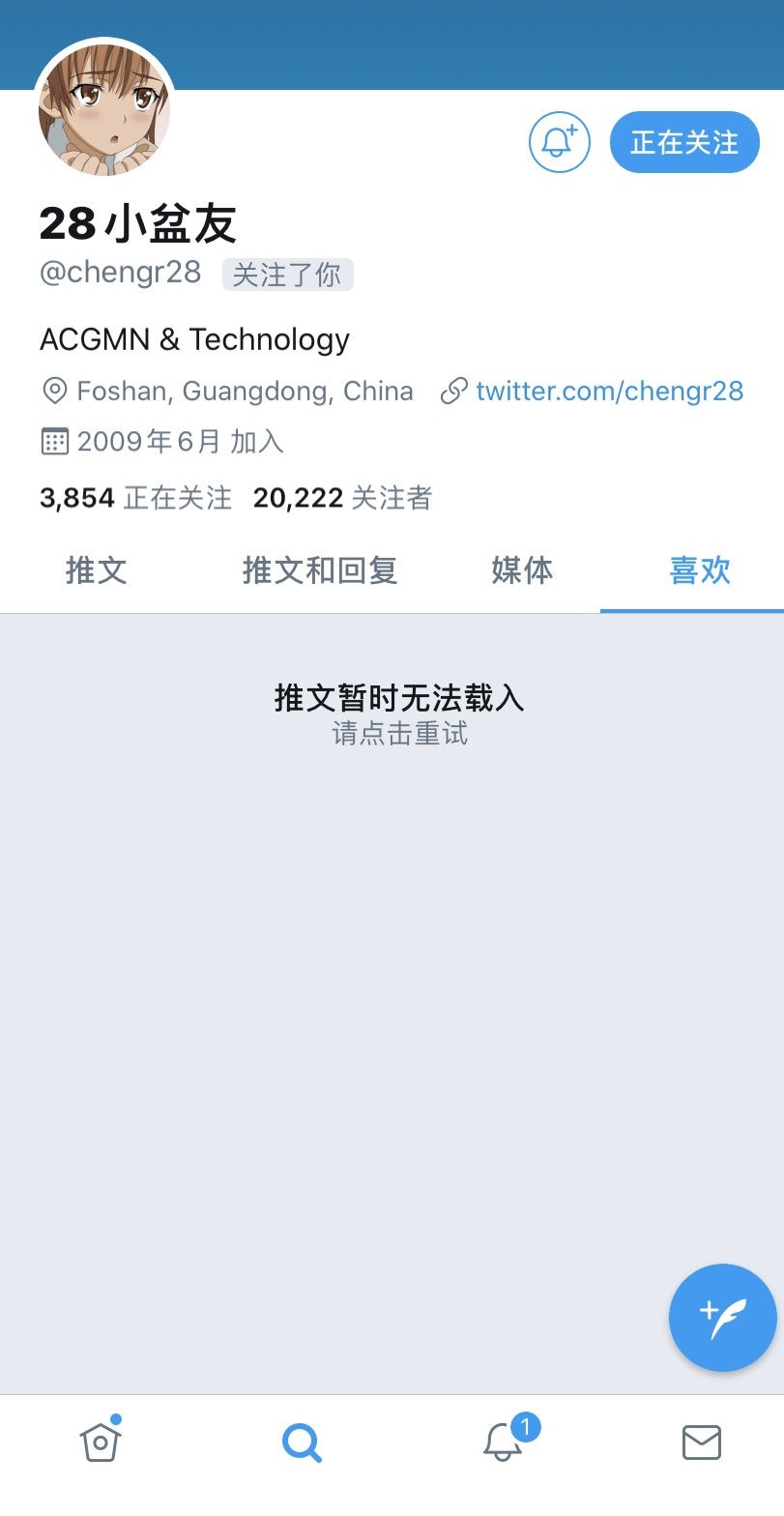Open the twitter.com/chengr28 profile link
Viewport: 784px width, 1516px height.
[609, 391]
